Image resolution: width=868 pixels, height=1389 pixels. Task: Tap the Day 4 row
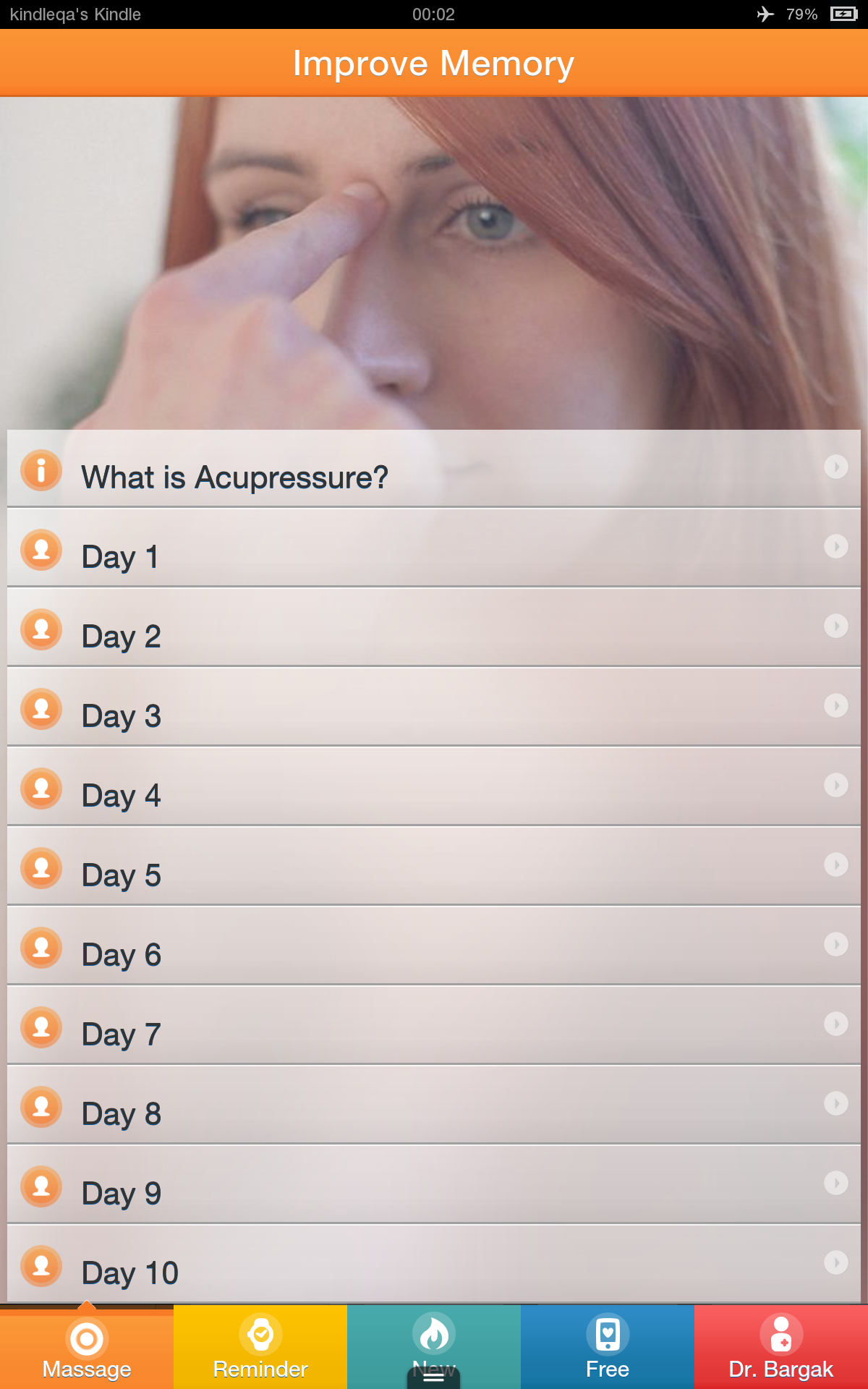[434, 786]
